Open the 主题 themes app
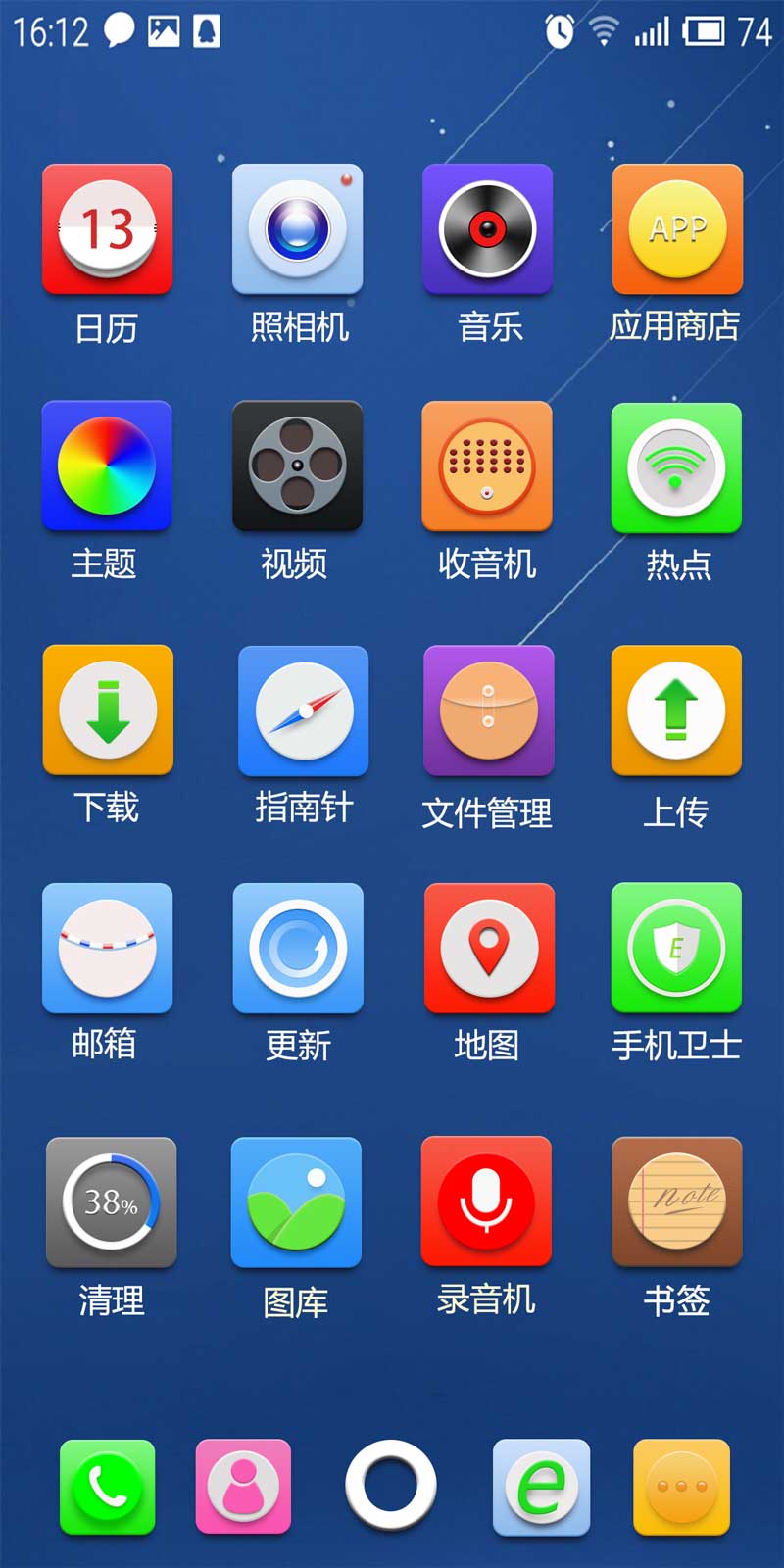 (x=107, y=466)
